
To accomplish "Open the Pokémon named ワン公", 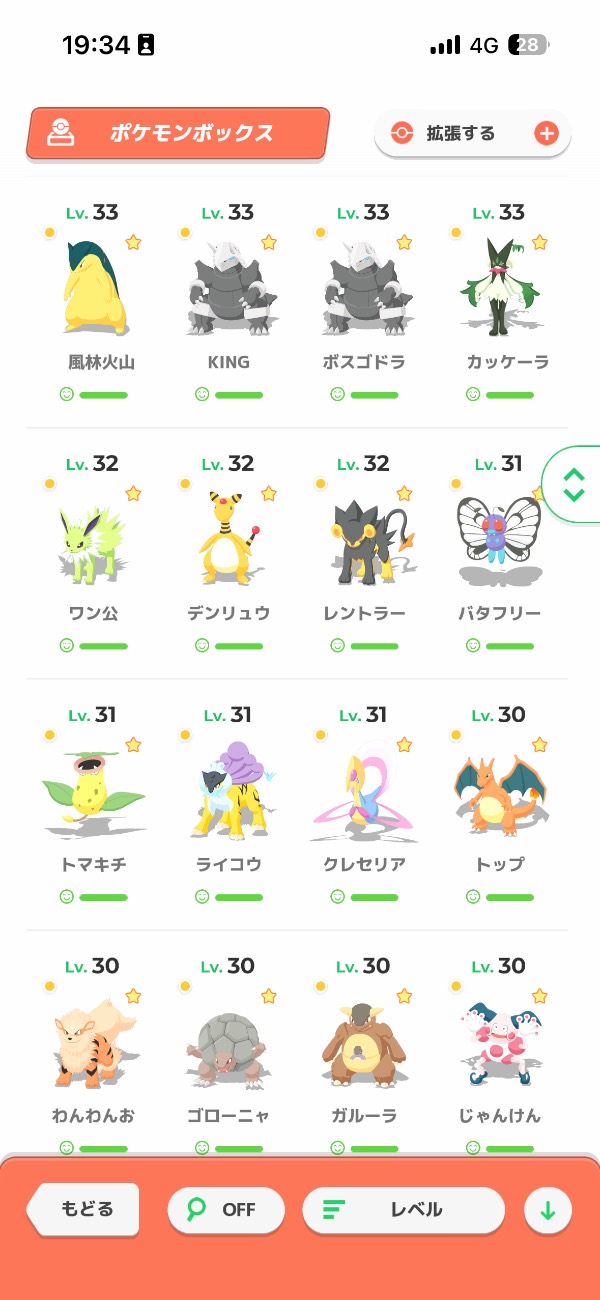I will (x=94, y=541).
